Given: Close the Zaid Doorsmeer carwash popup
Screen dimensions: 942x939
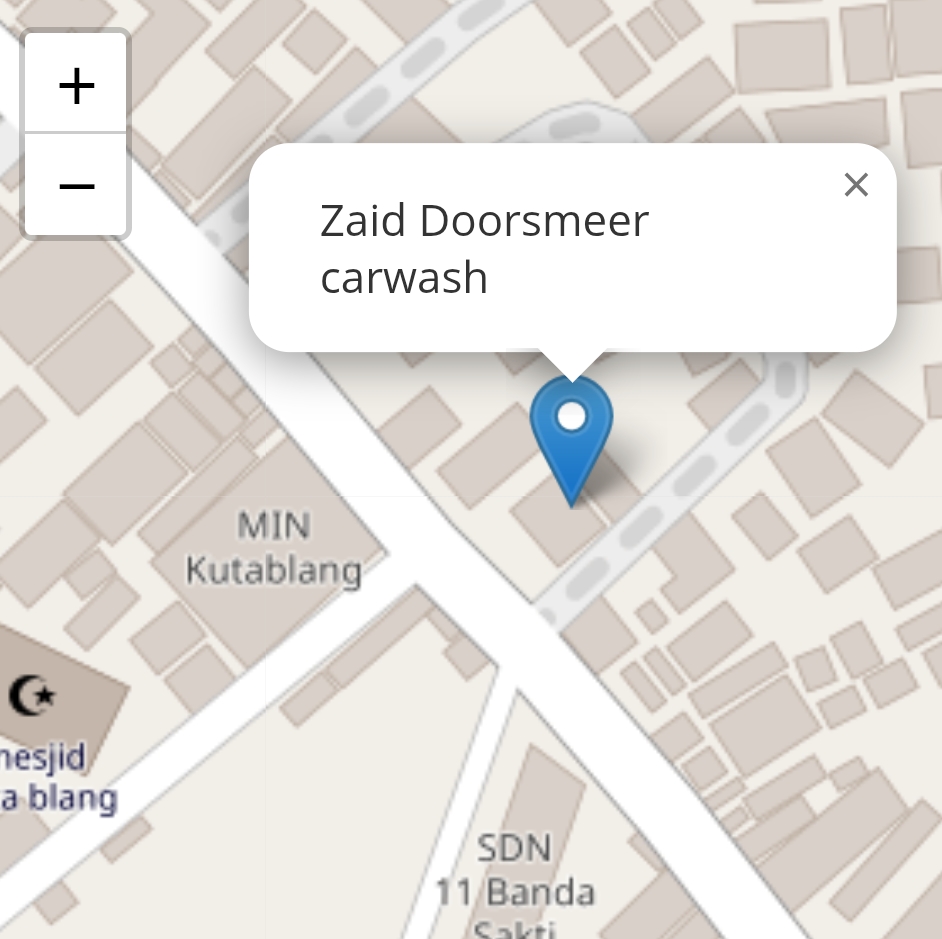Looking at the screenshot, I should pyautogui.click(x=855, y=184).
